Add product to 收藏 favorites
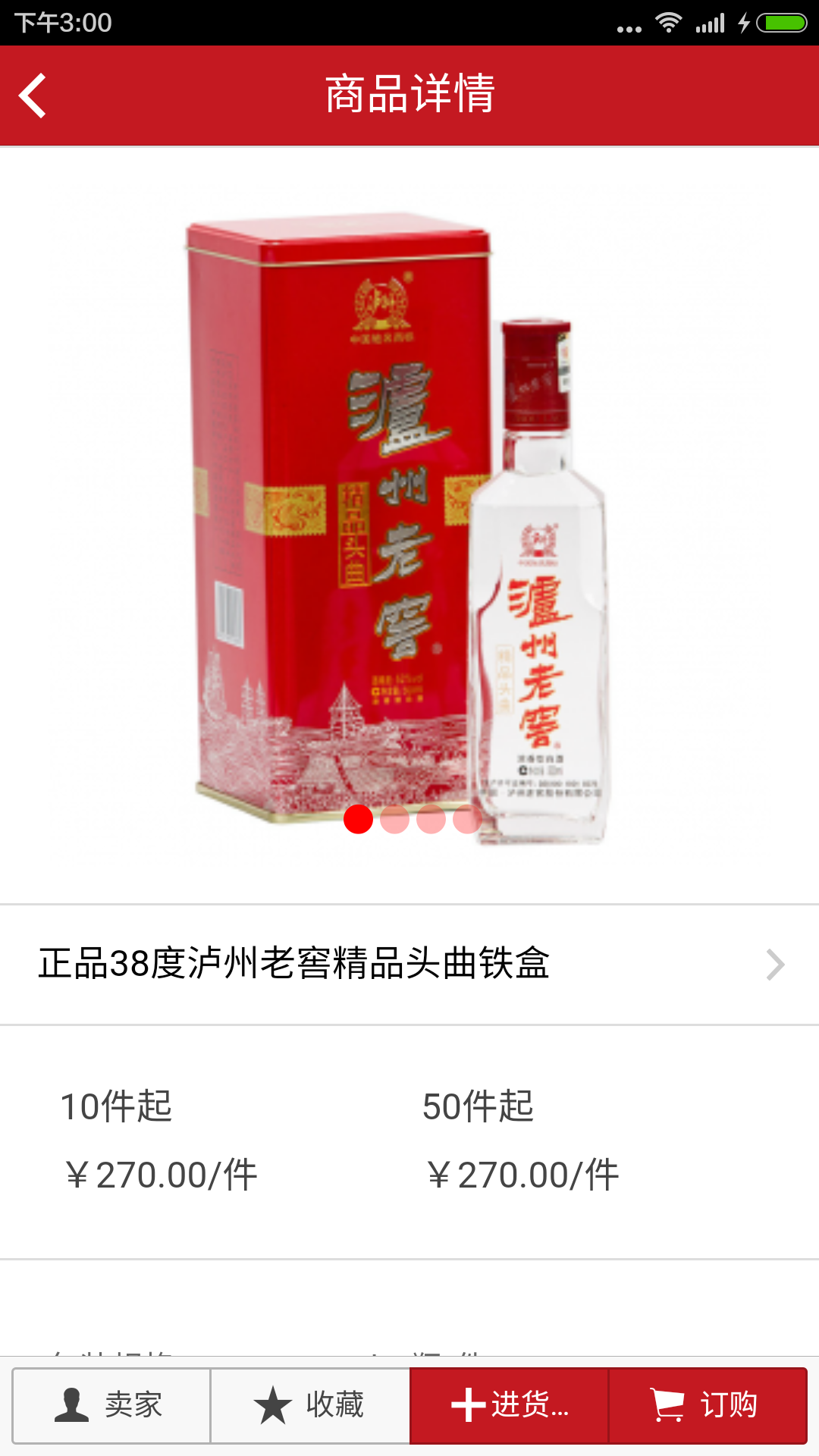 (310, 1405)
